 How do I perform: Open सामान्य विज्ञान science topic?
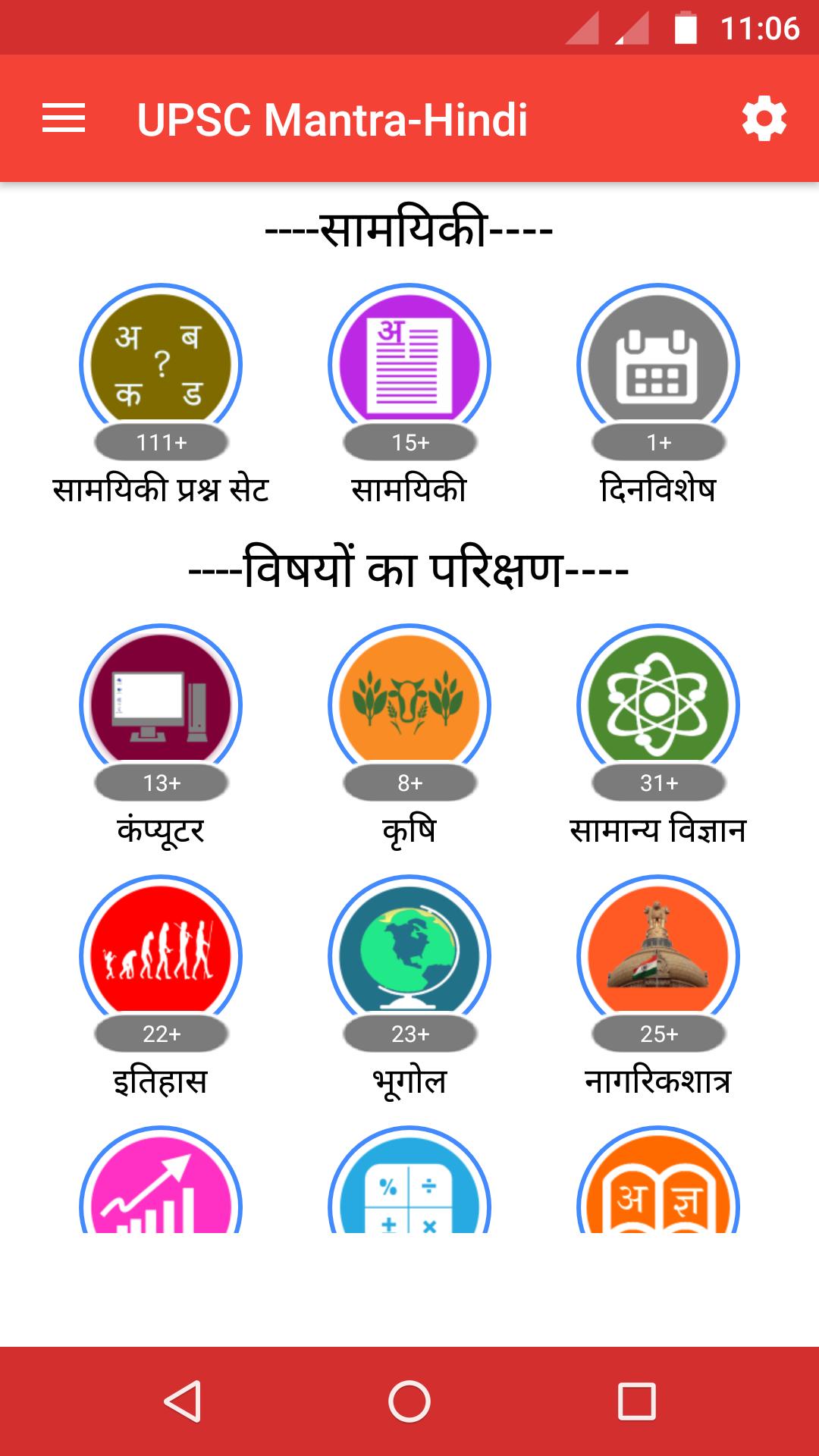click(659, 705)
